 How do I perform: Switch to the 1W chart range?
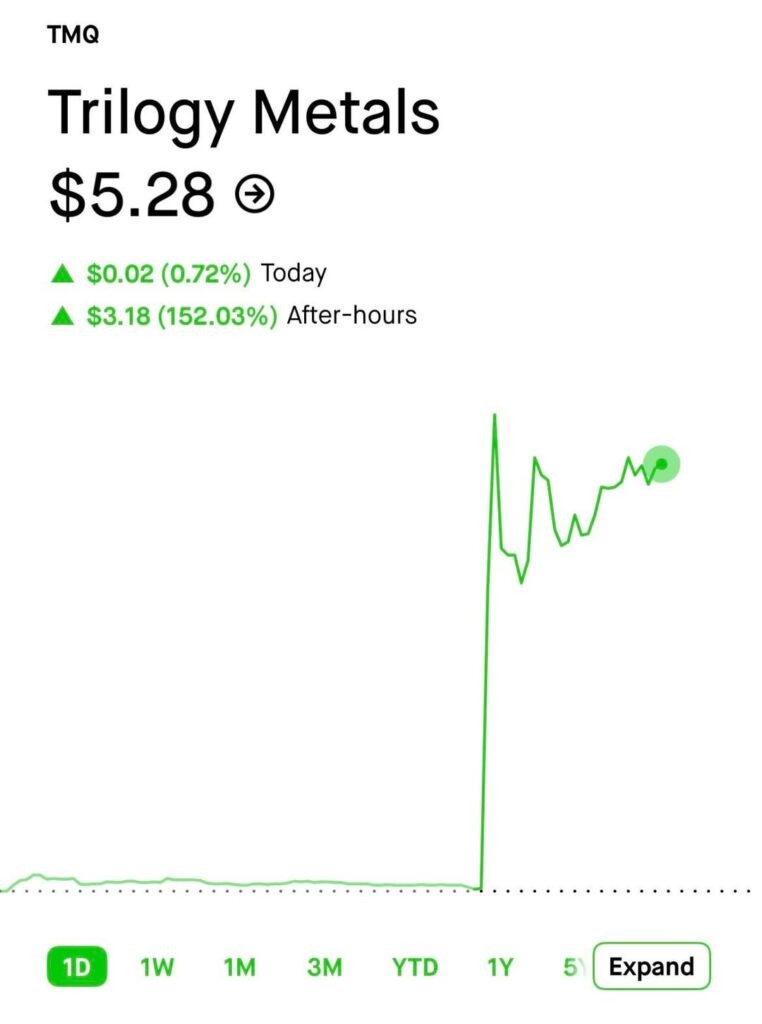pos(157,967)
